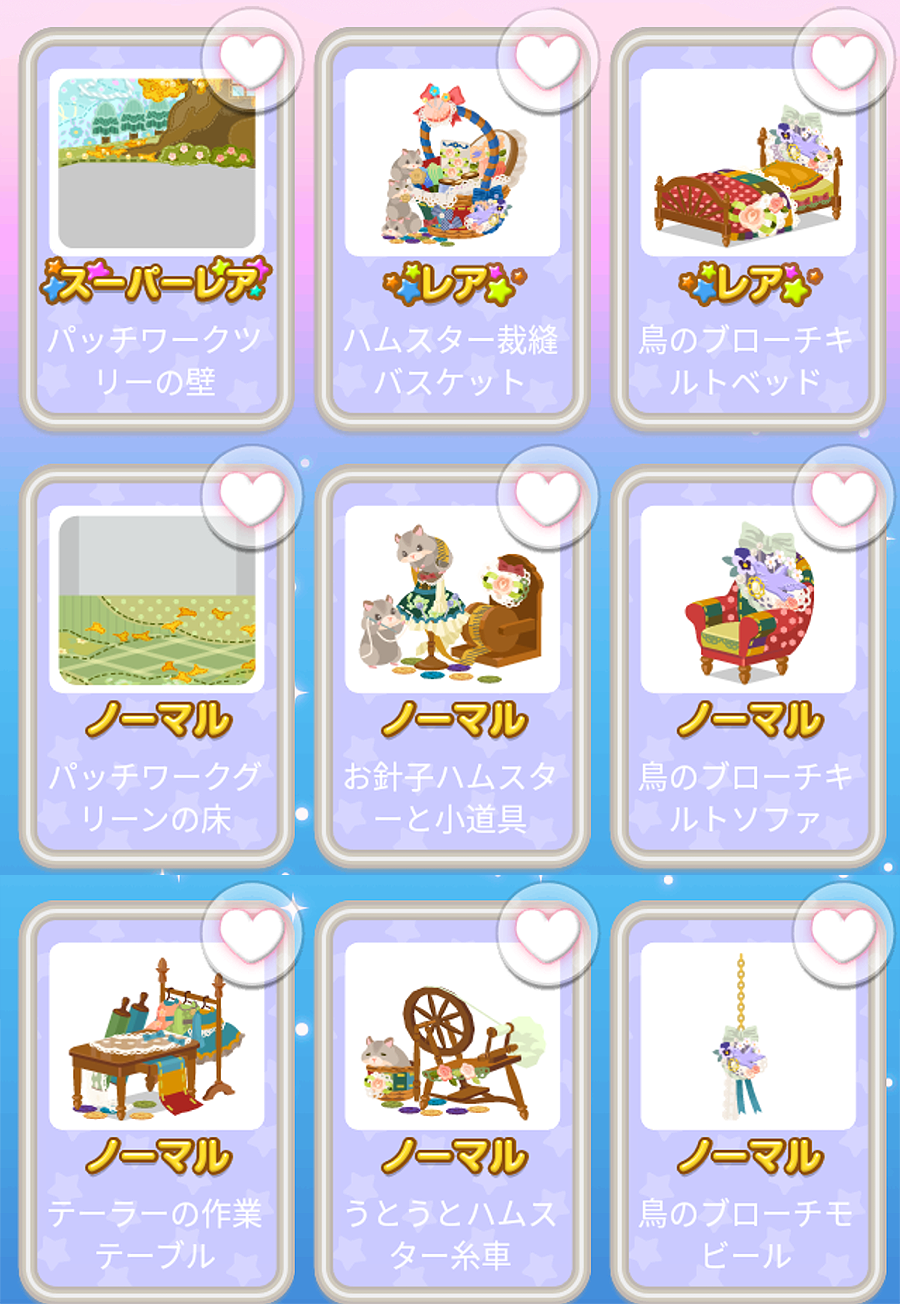Heart the 鳥のブローチモビール item
Viewport: 900px width, 1304px height.
pos(842,932)
